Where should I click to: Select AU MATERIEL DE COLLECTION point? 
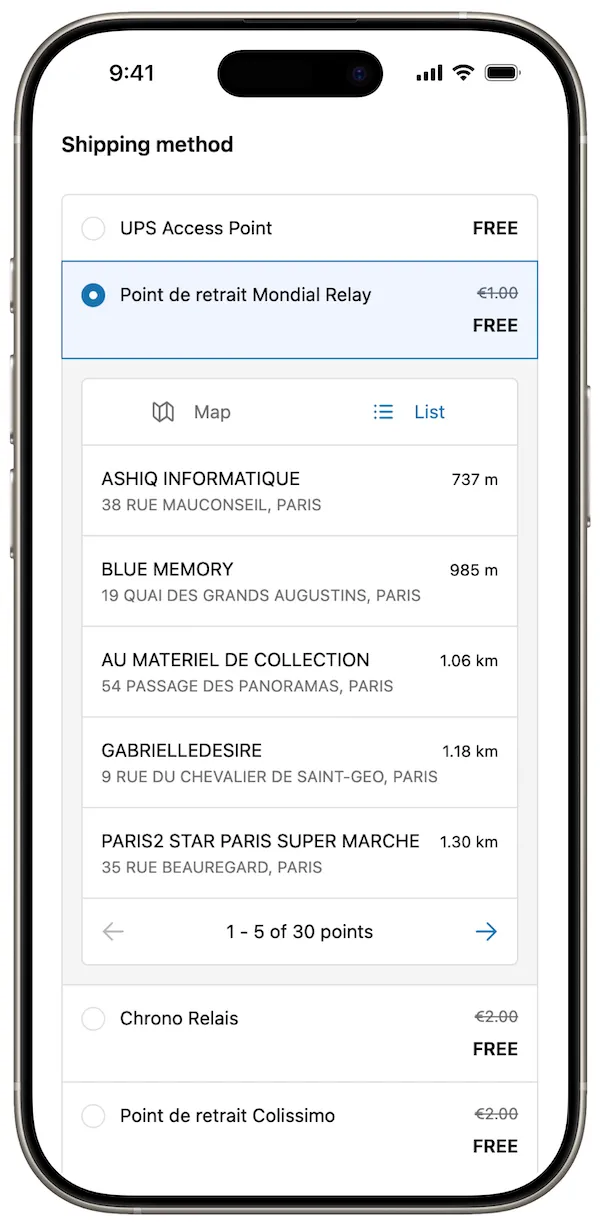[x=299, y=672]
